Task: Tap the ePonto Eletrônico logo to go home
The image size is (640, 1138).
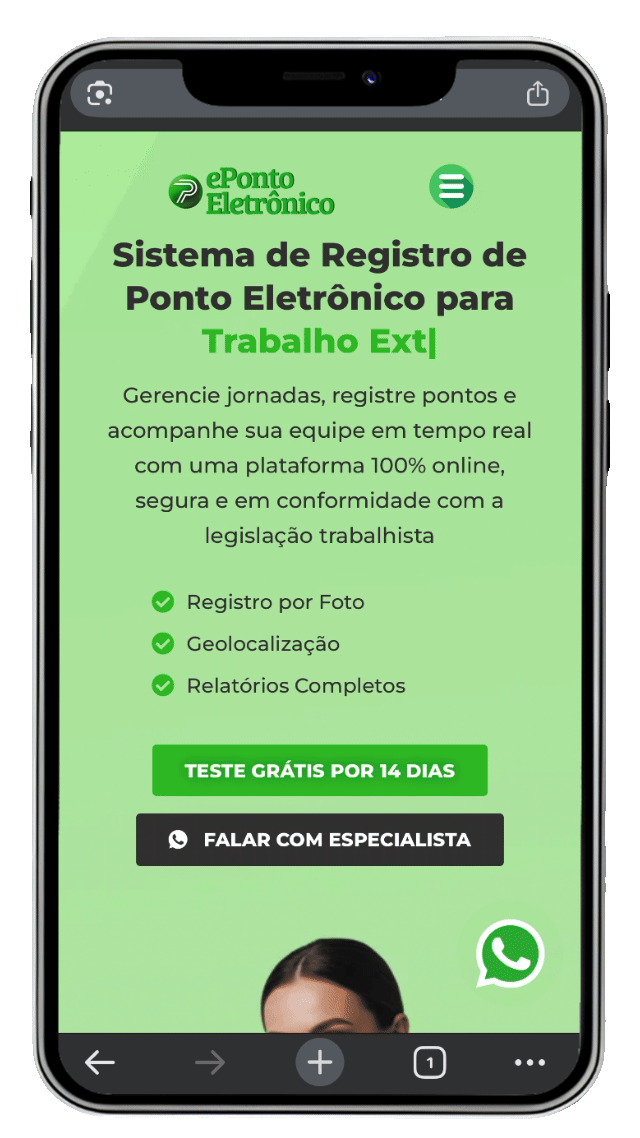Action: click(251, 192)
